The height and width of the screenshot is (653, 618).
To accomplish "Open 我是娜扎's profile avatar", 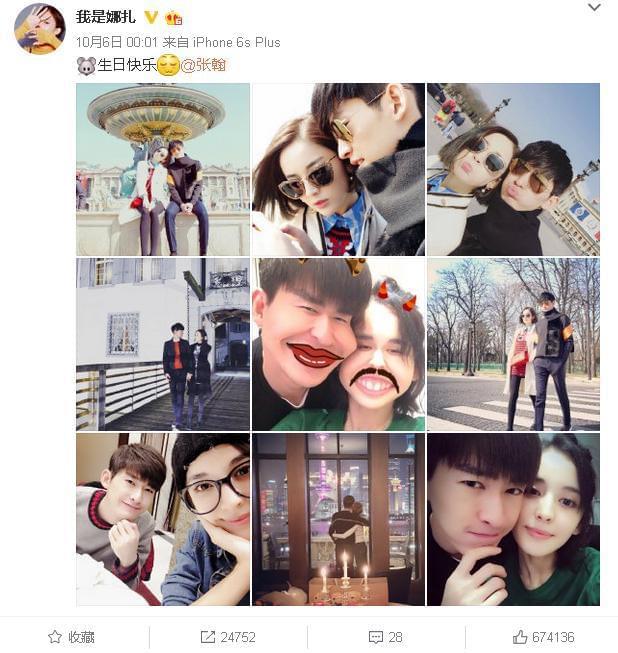I will click(x=39, y=28).
